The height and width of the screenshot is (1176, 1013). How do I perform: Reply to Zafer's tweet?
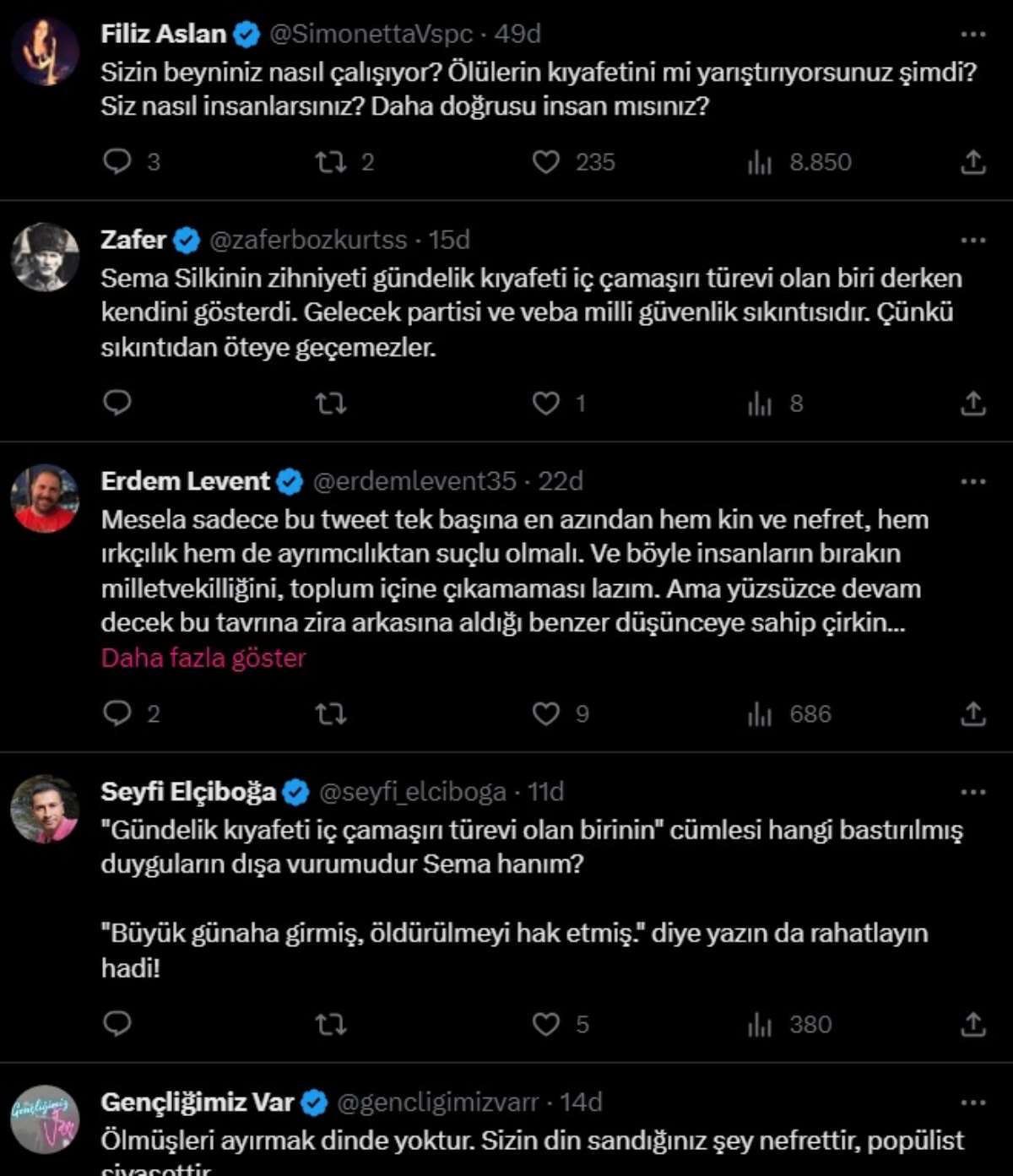tap(117, 403)
